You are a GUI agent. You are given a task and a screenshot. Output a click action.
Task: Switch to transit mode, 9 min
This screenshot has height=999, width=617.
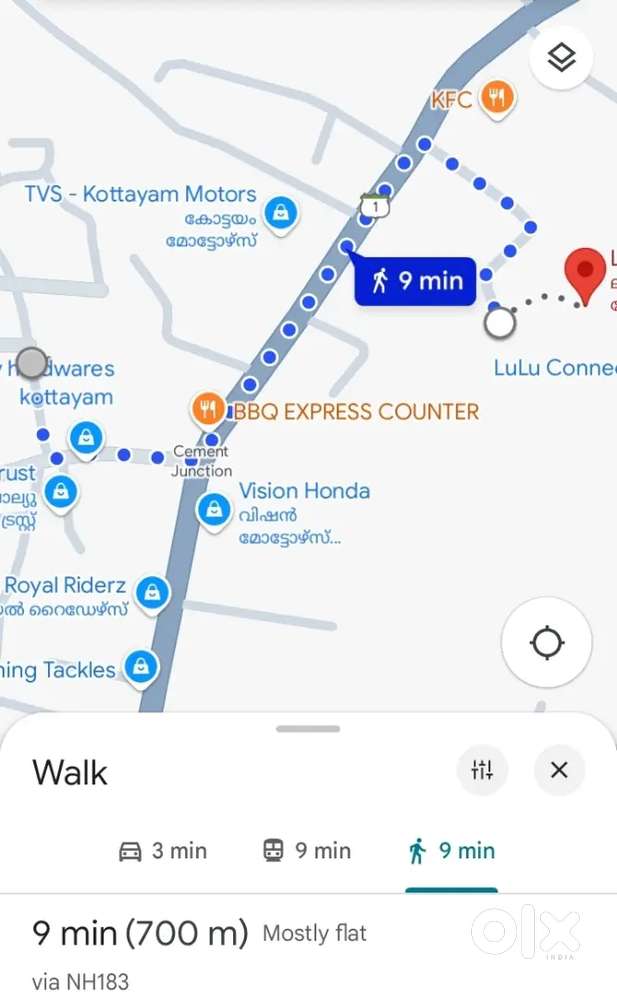pyautogui.click(x=307, y=851)
